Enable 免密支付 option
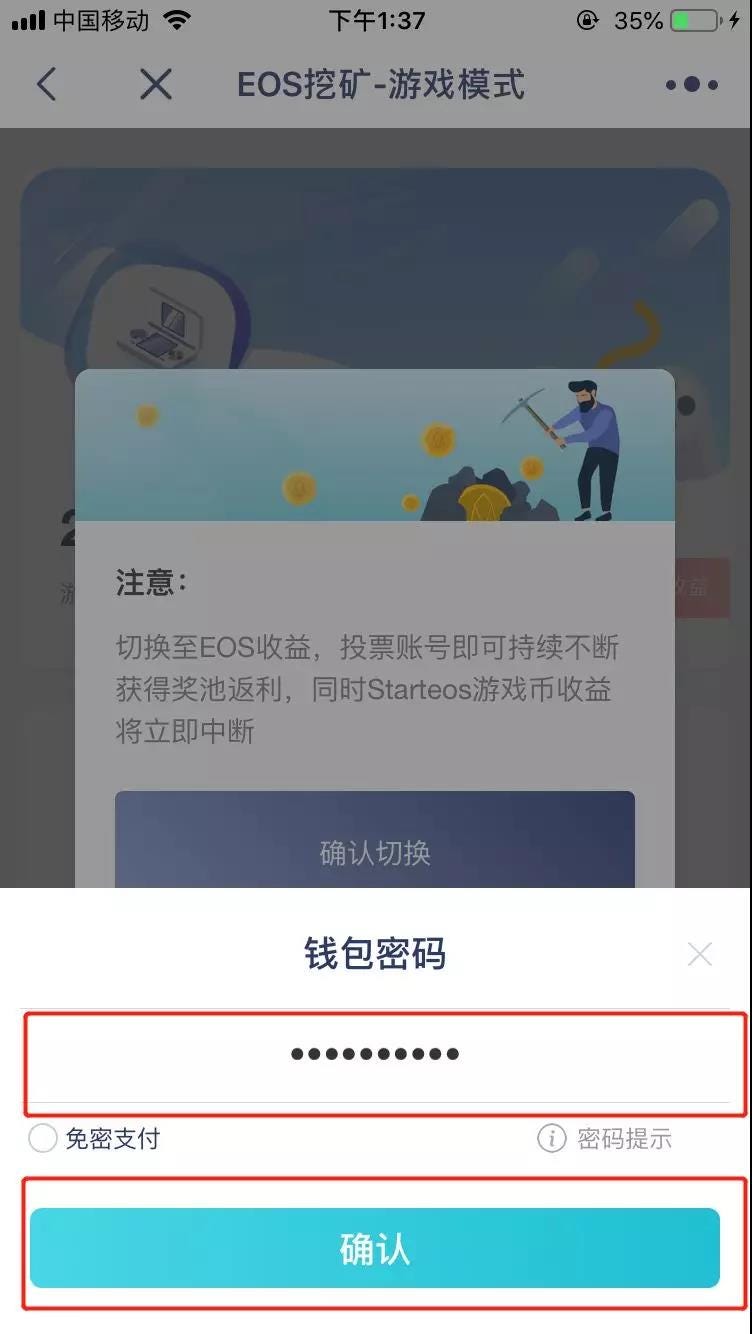The width and height of the screenshot is (752, 1334). pos(43,1138)
